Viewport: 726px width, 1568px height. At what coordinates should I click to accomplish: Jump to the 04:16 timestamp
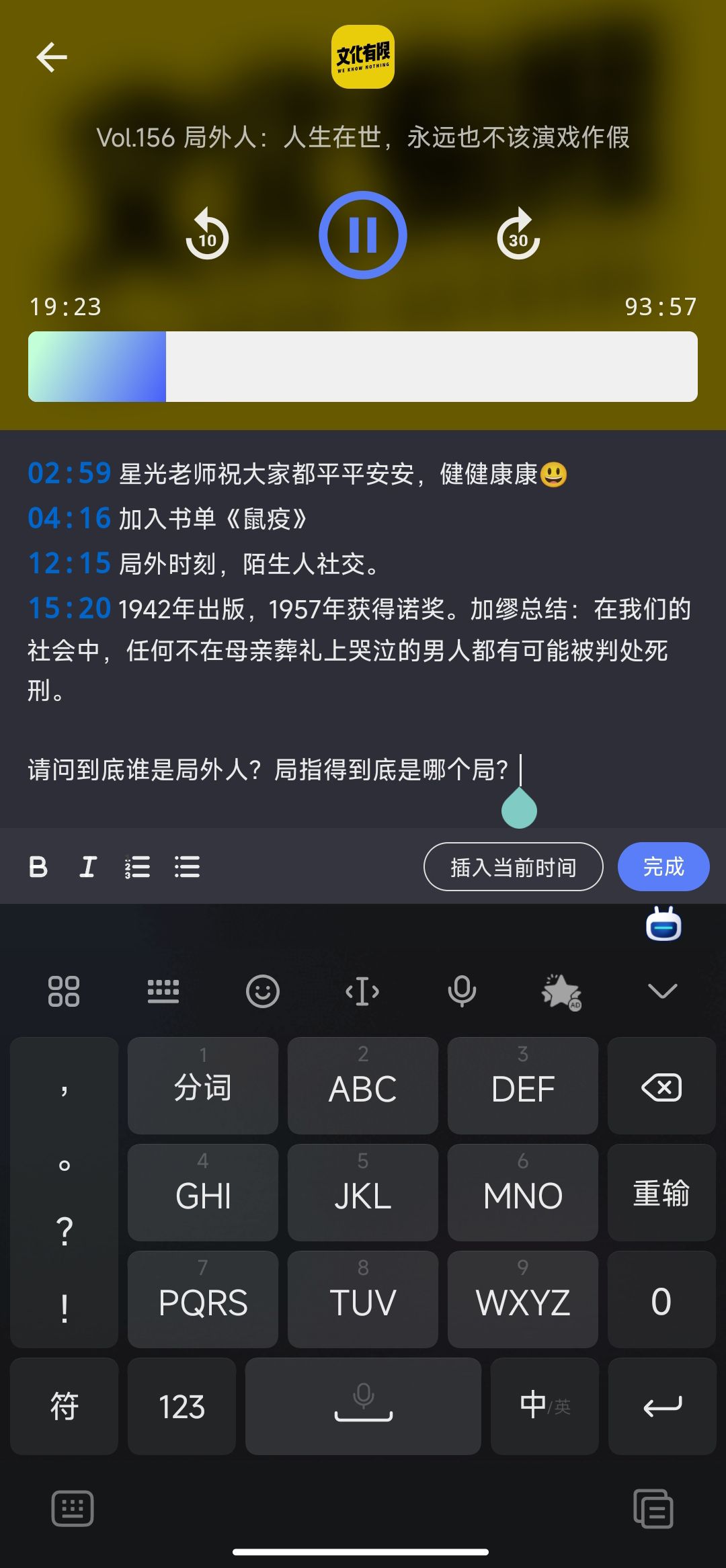tap(69, 519)
